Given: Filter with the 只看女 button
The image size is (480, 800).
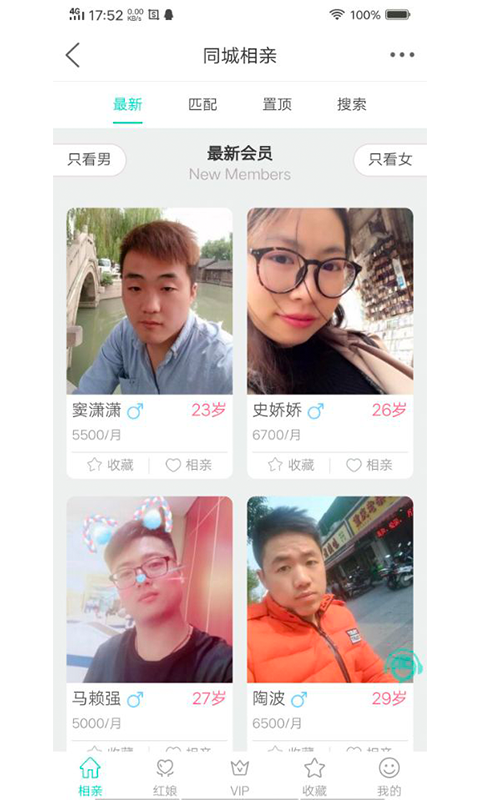Looking at the screenshot, I should click(390, 160).
